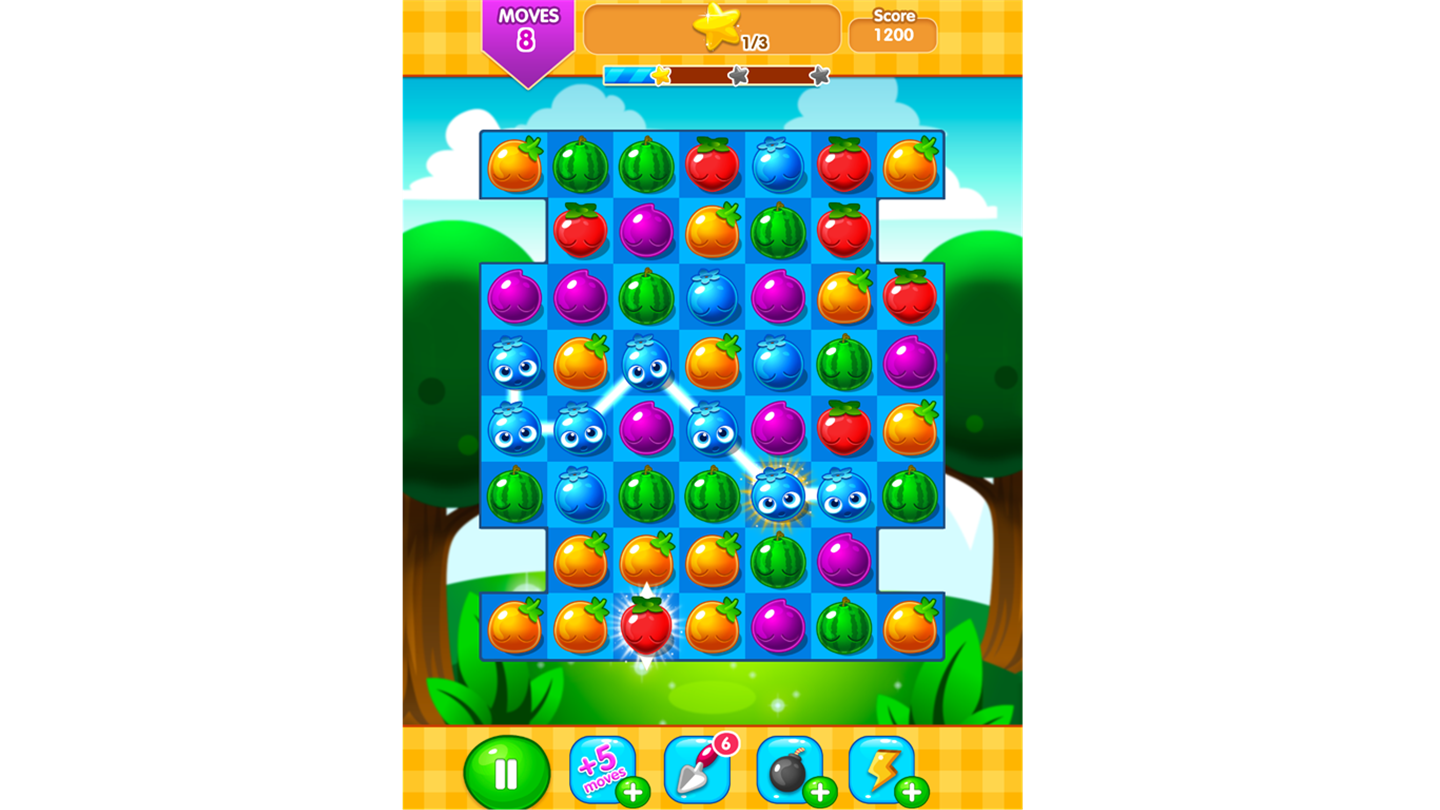Tap the glowing blue blueberry in the chain
Screen dimensions: 1440x810
(x=778, y=495)
